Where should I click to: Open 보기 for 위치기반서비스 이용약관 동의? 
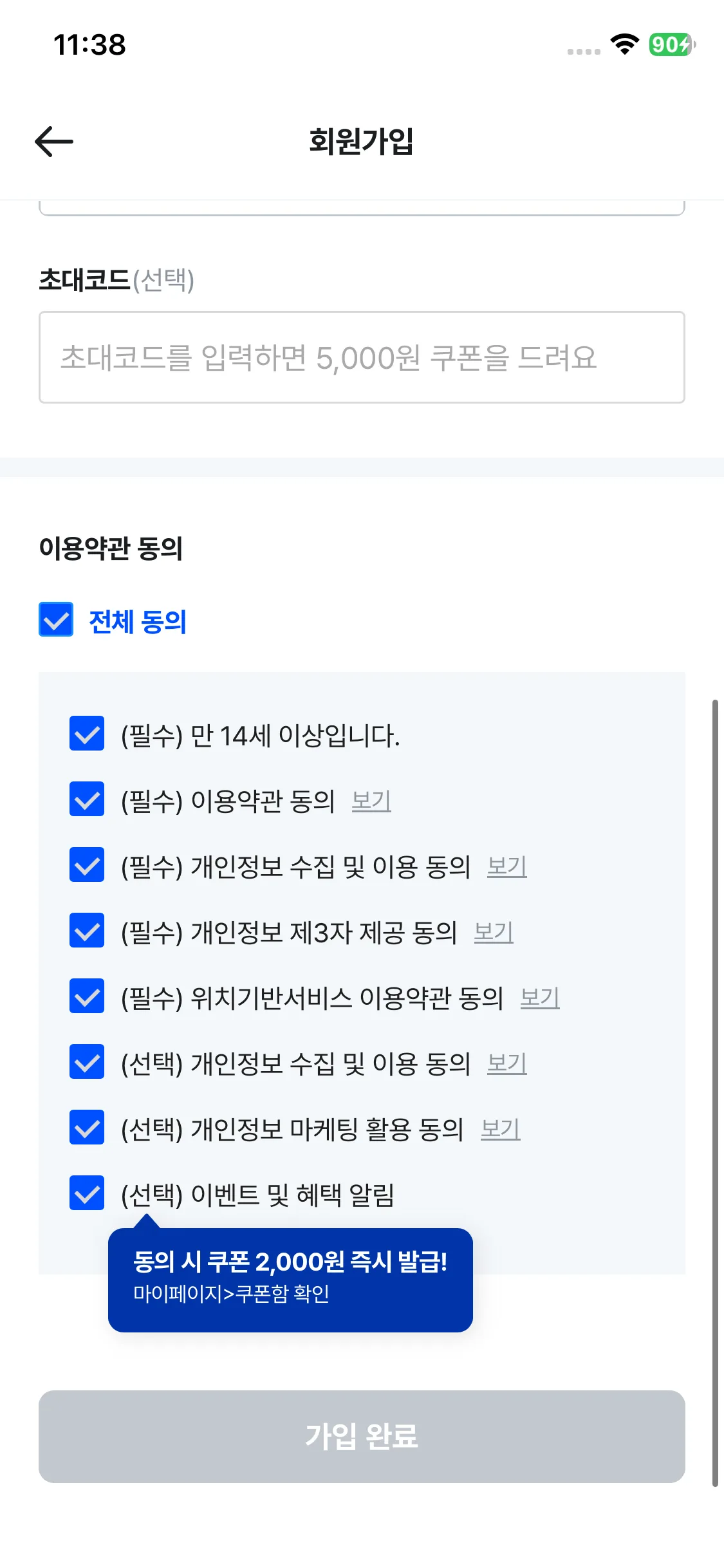(x=540, y=997)
